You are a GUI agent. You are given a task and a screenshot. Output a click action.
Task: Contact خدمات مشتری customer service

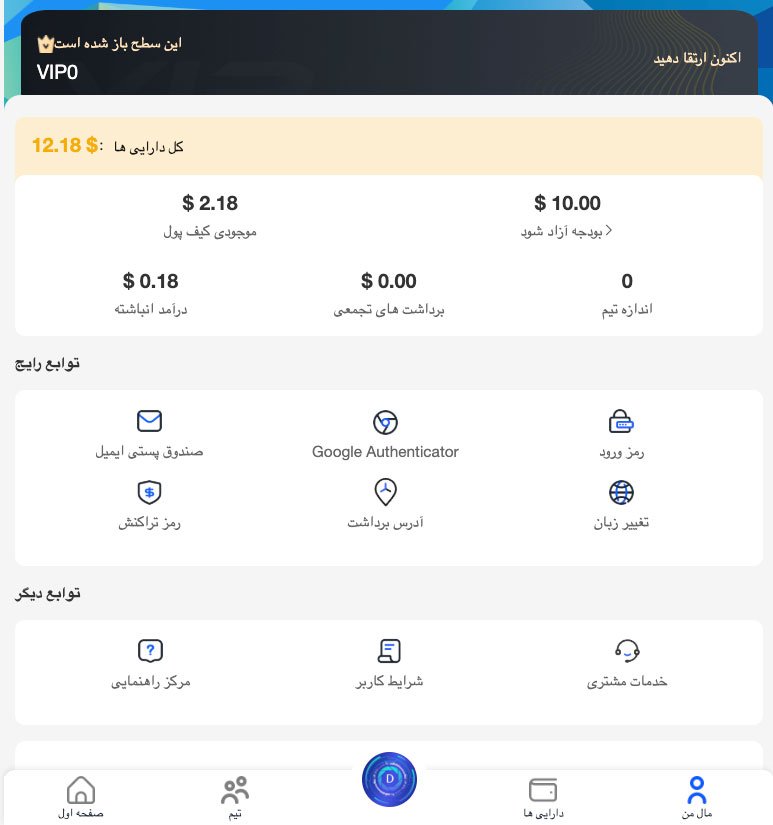coord(627,665)
